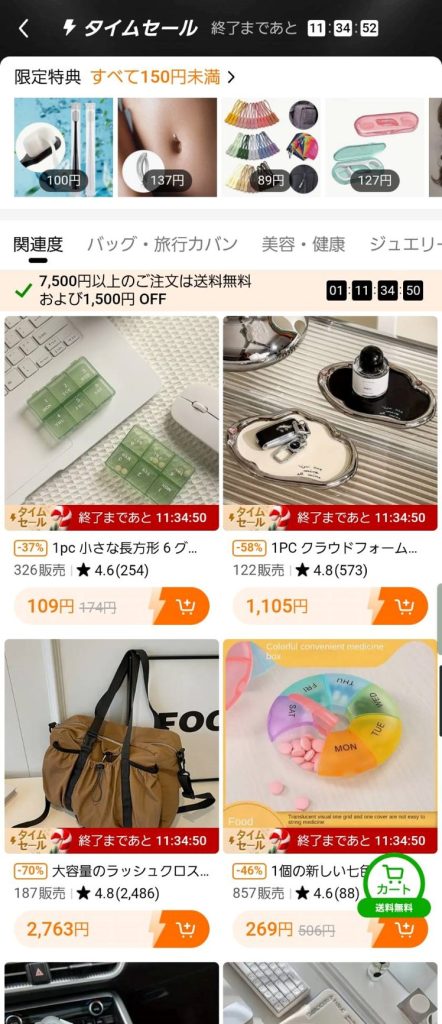
Task: Switch to バッグ・旅行カバン tab
Action: [x=163, y=245]
